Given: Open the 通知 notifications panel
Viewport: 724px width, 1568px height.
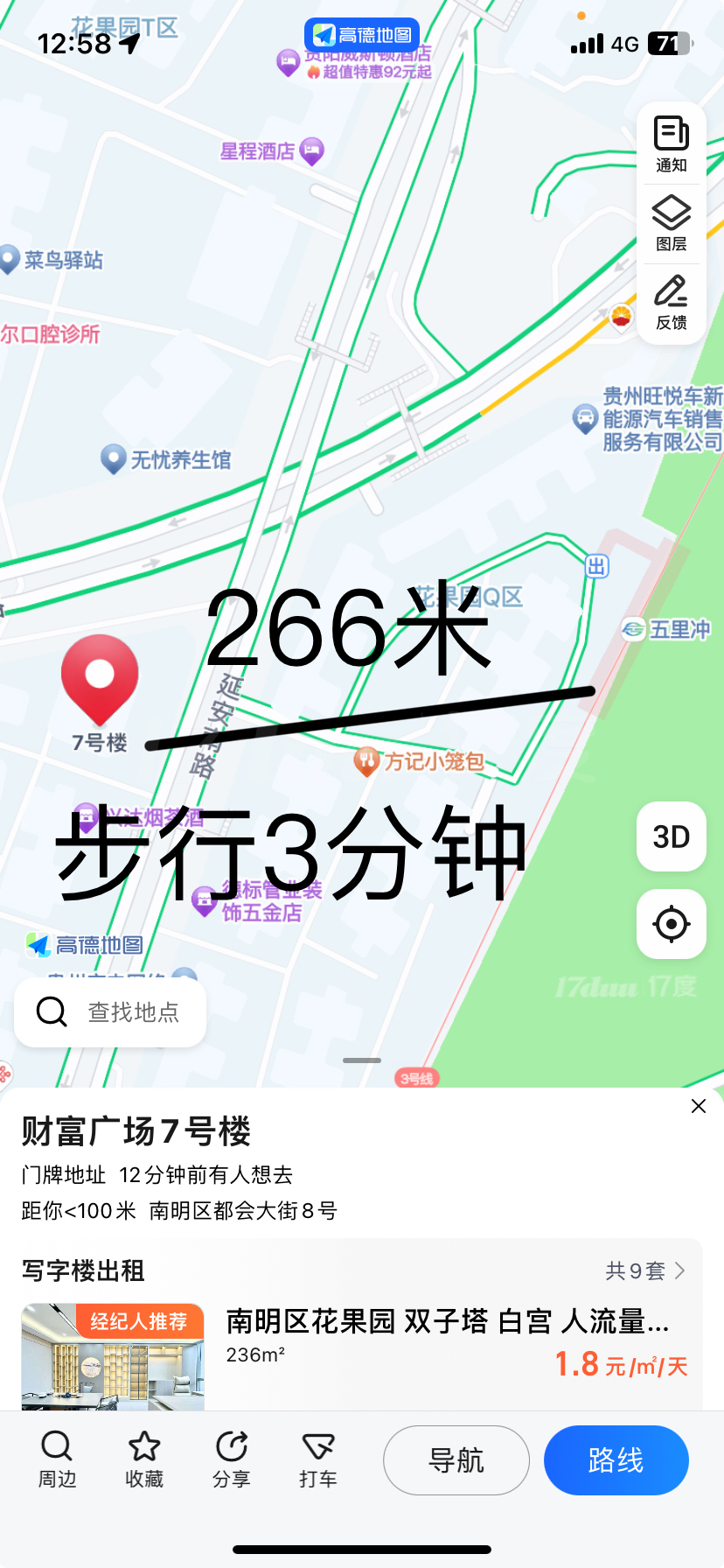Looking at the screenshot, I should [671, 144].
